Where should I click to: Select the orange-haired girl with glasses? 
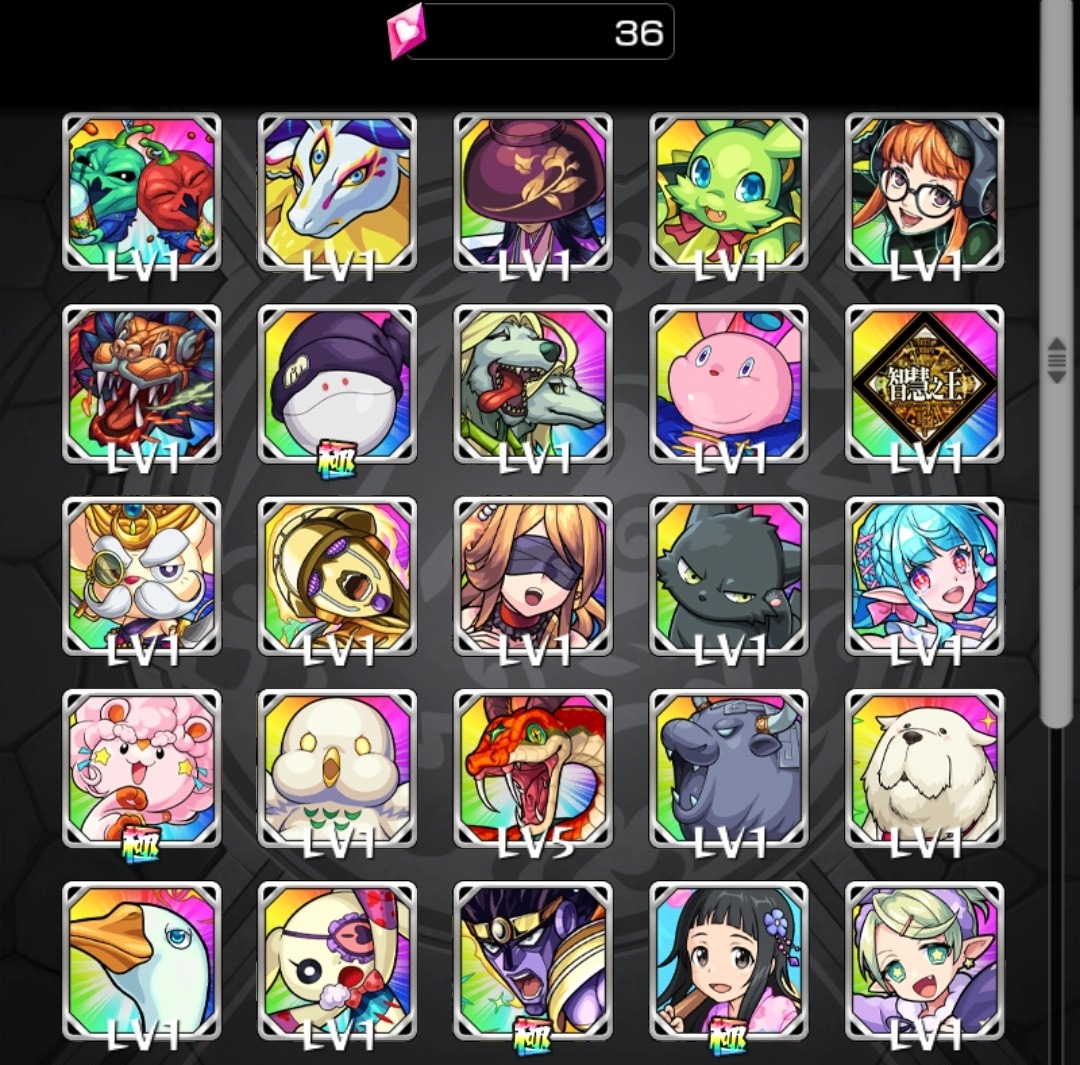coord(925,192)
